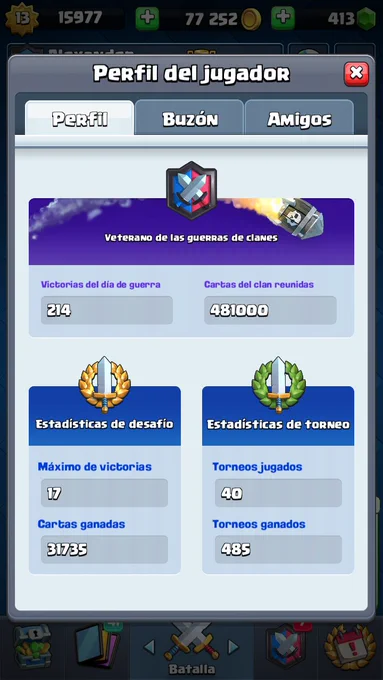Select the Perfil tab
The width and height of the screenshot is (383, 680).
pos(79,118)
